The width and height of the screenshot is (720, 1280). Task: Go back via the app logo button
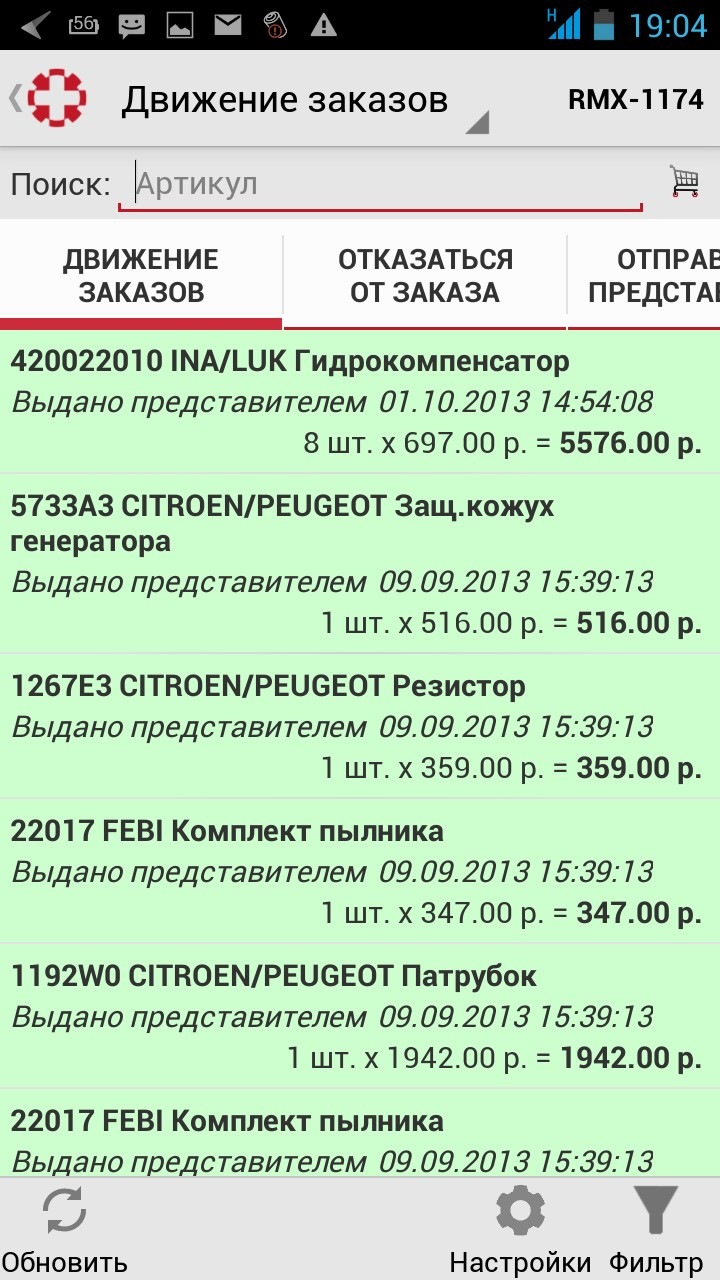[48, 98]
